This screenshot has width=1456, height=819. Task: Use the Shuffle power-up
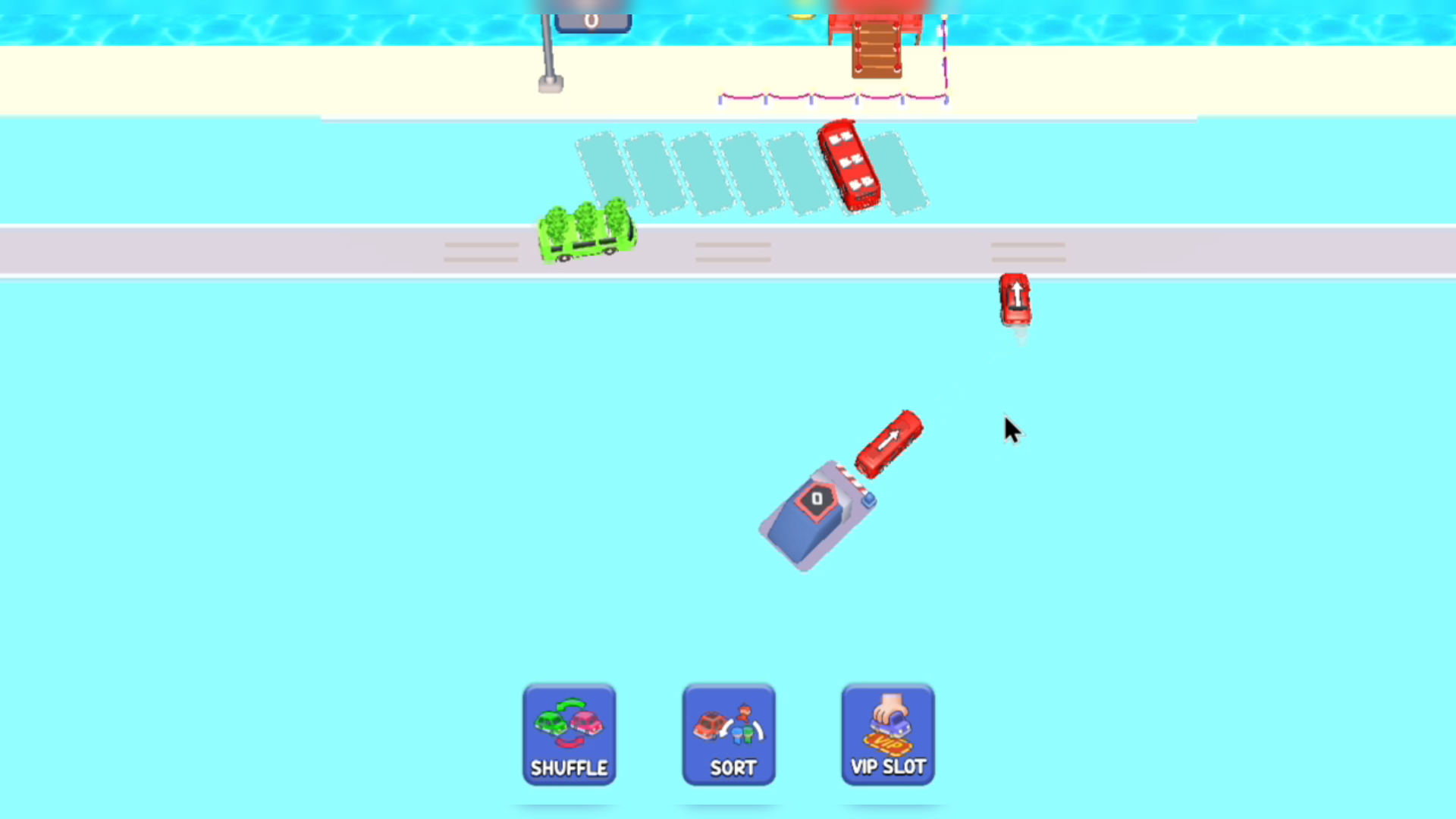pyautogui.click(x=569, y=734)
